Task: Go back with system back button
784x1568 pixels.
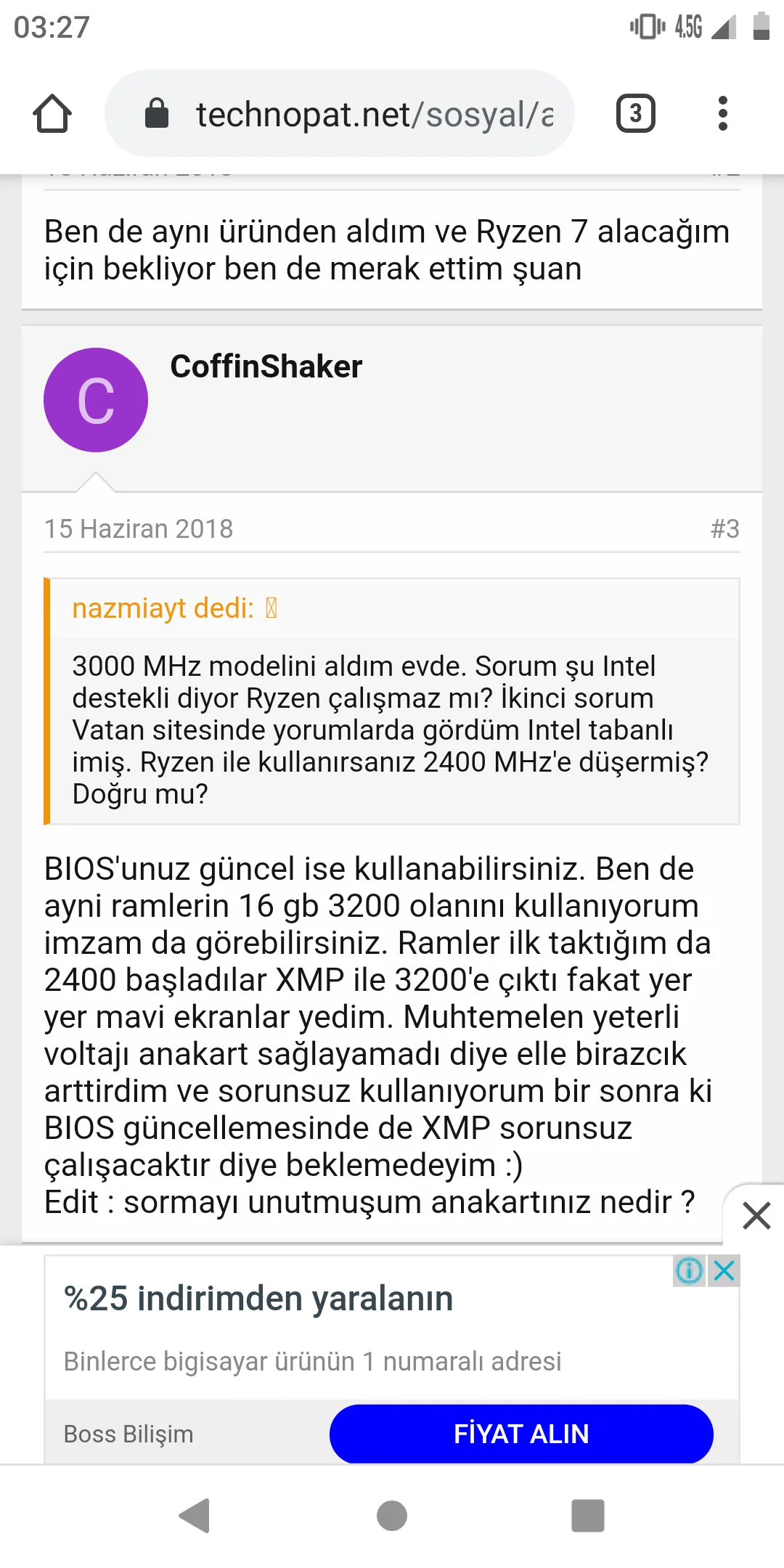Action: (195, 1516)
